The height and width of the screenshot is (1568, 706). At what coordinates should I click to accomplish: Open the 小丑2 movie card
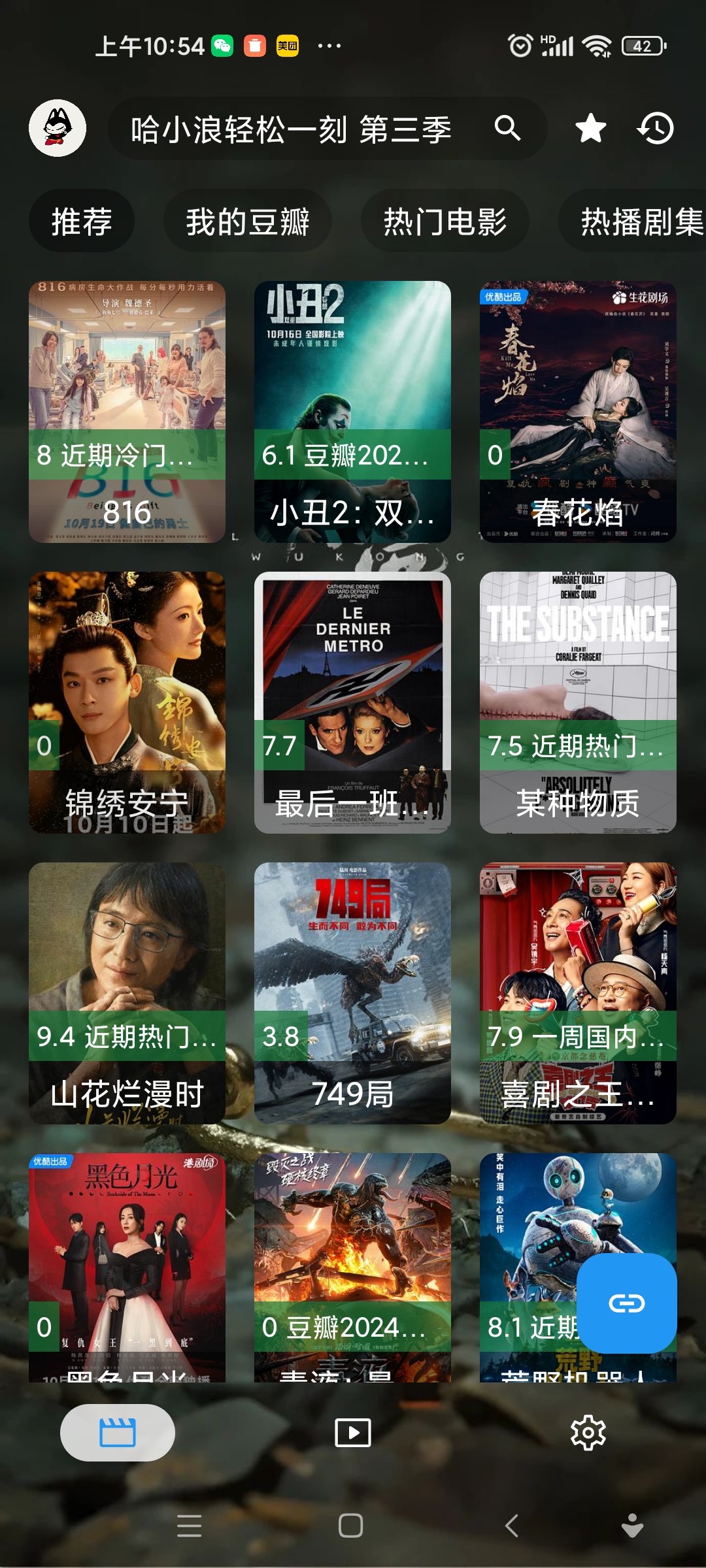352,412
